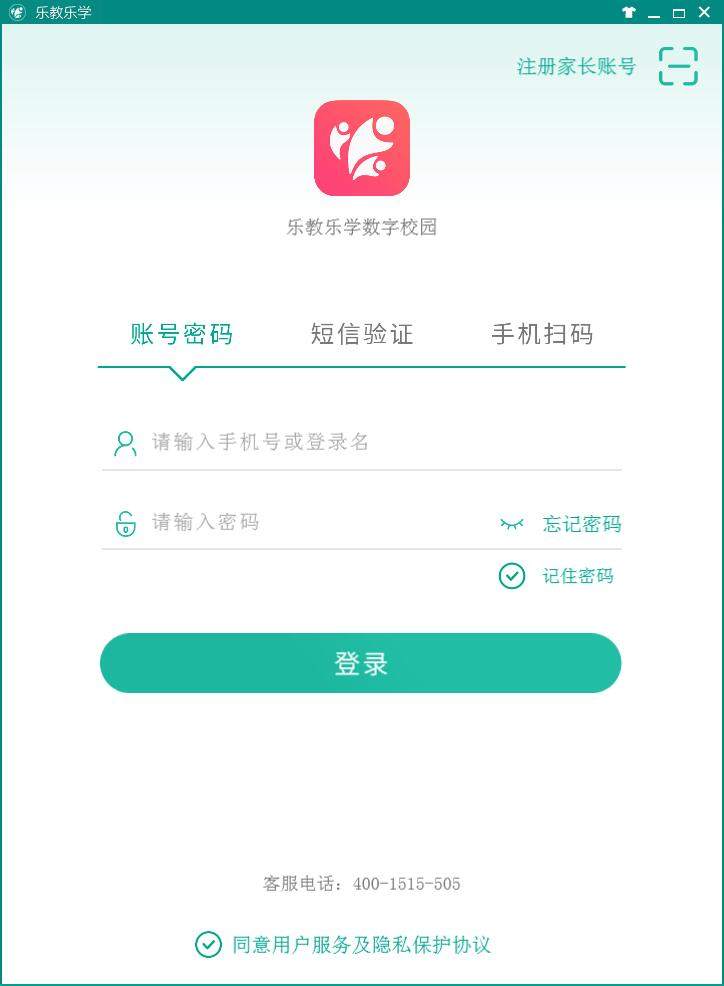Click the customer service phone number text
This screenshot has height=986, width=724.
click(361, 884)
